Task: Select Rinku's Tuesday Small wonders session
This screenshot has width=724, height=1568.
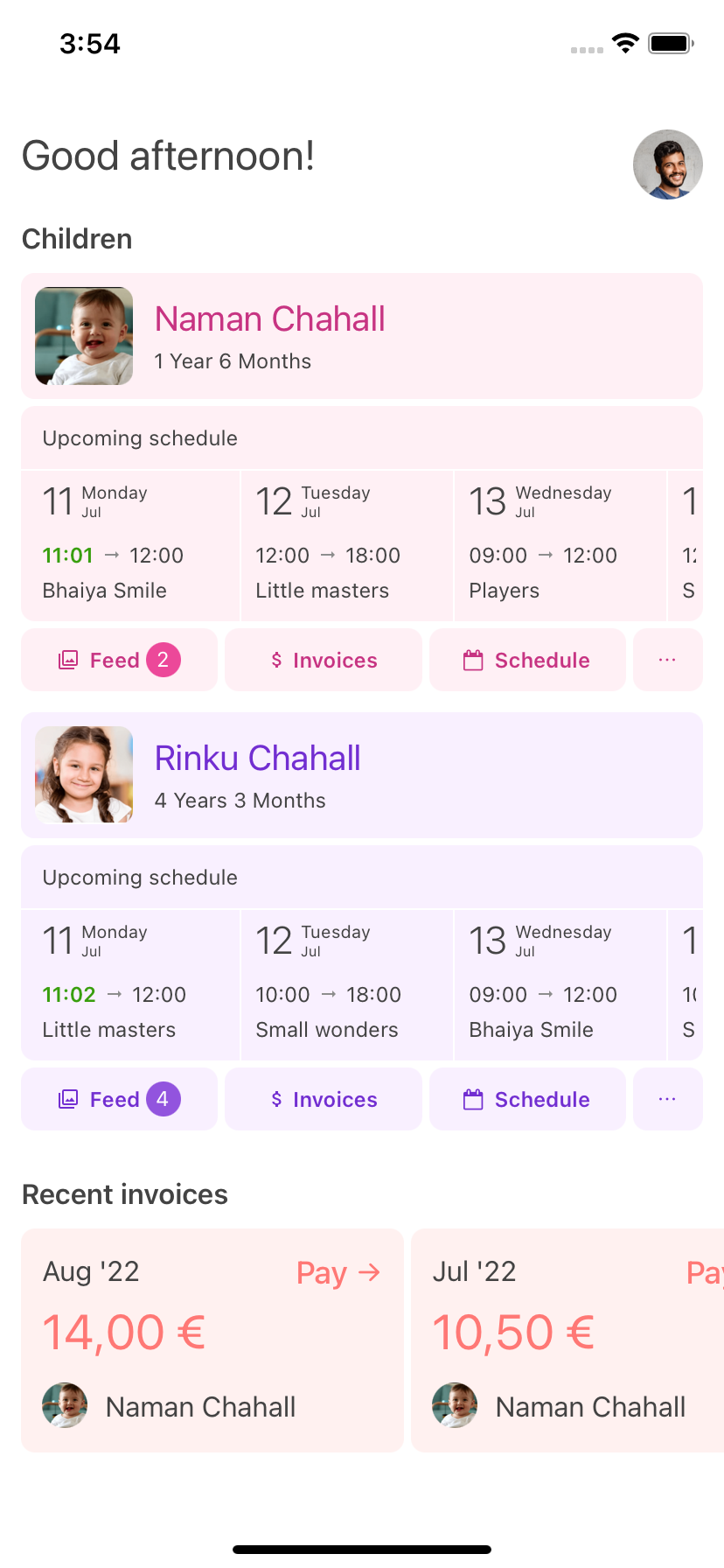Action: tap(347, 985)
